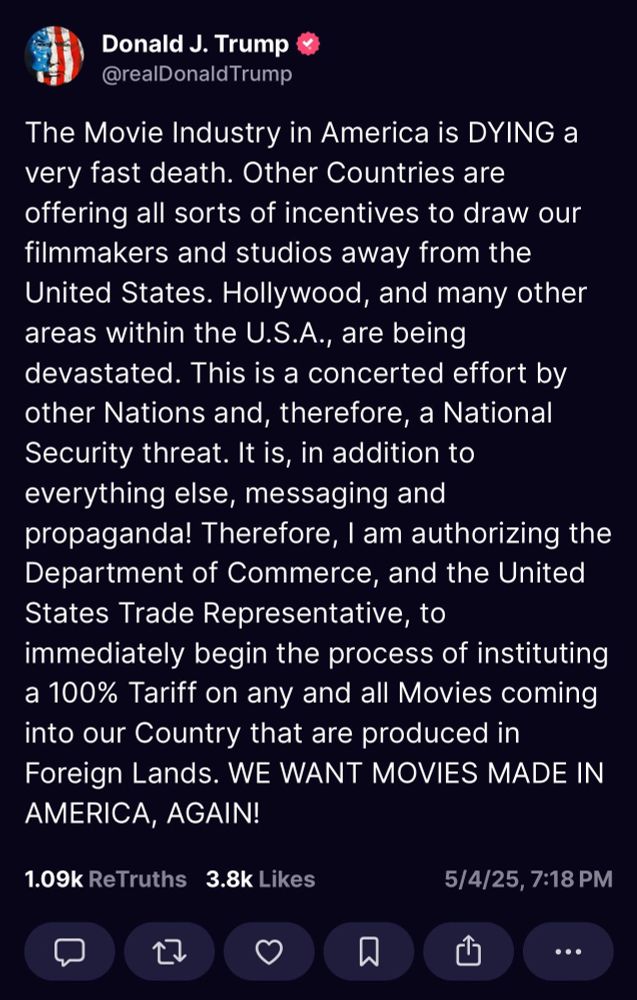Open the three-dot more options menu
The height and width of the screenshot is (1000, 637).
point(568,951)
